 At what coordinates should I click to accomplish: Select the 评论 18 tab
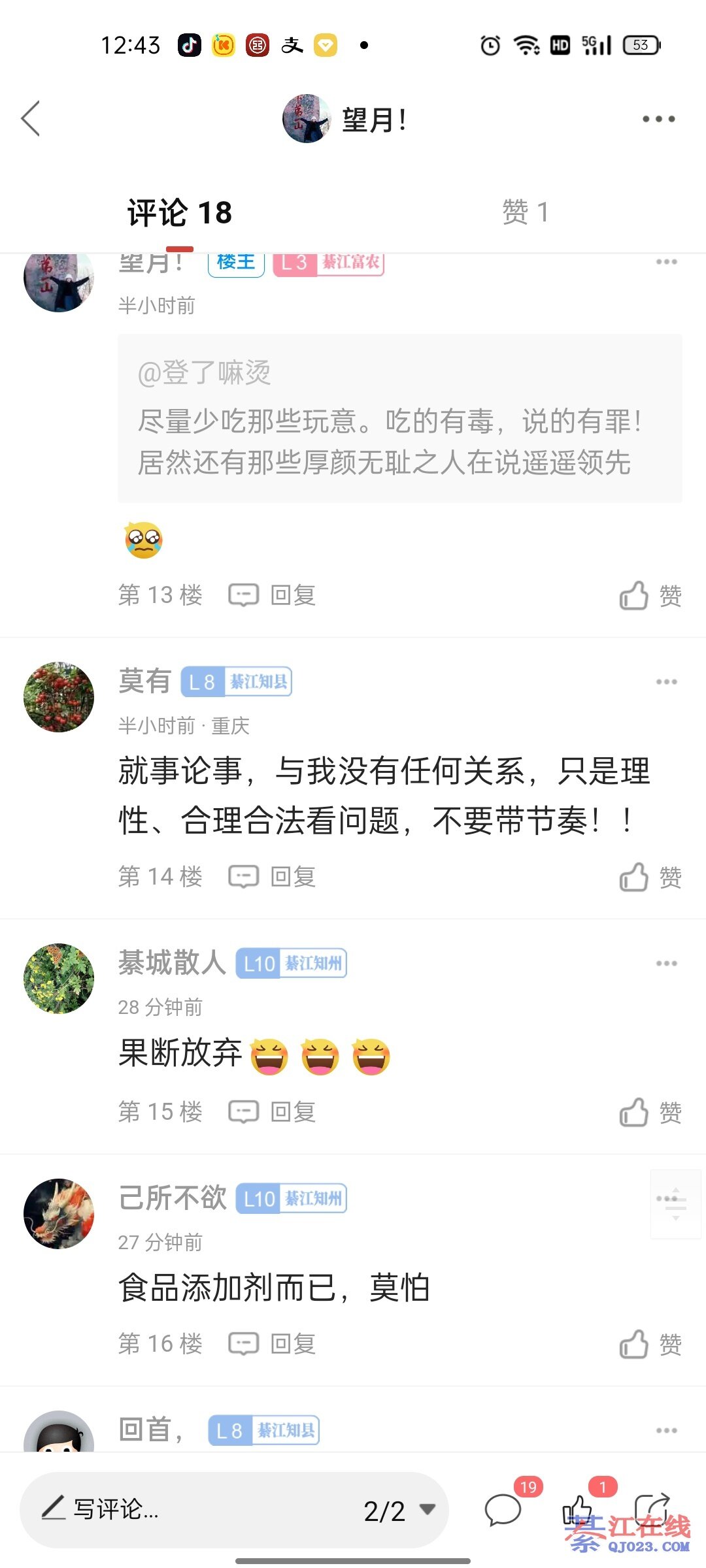180,213
